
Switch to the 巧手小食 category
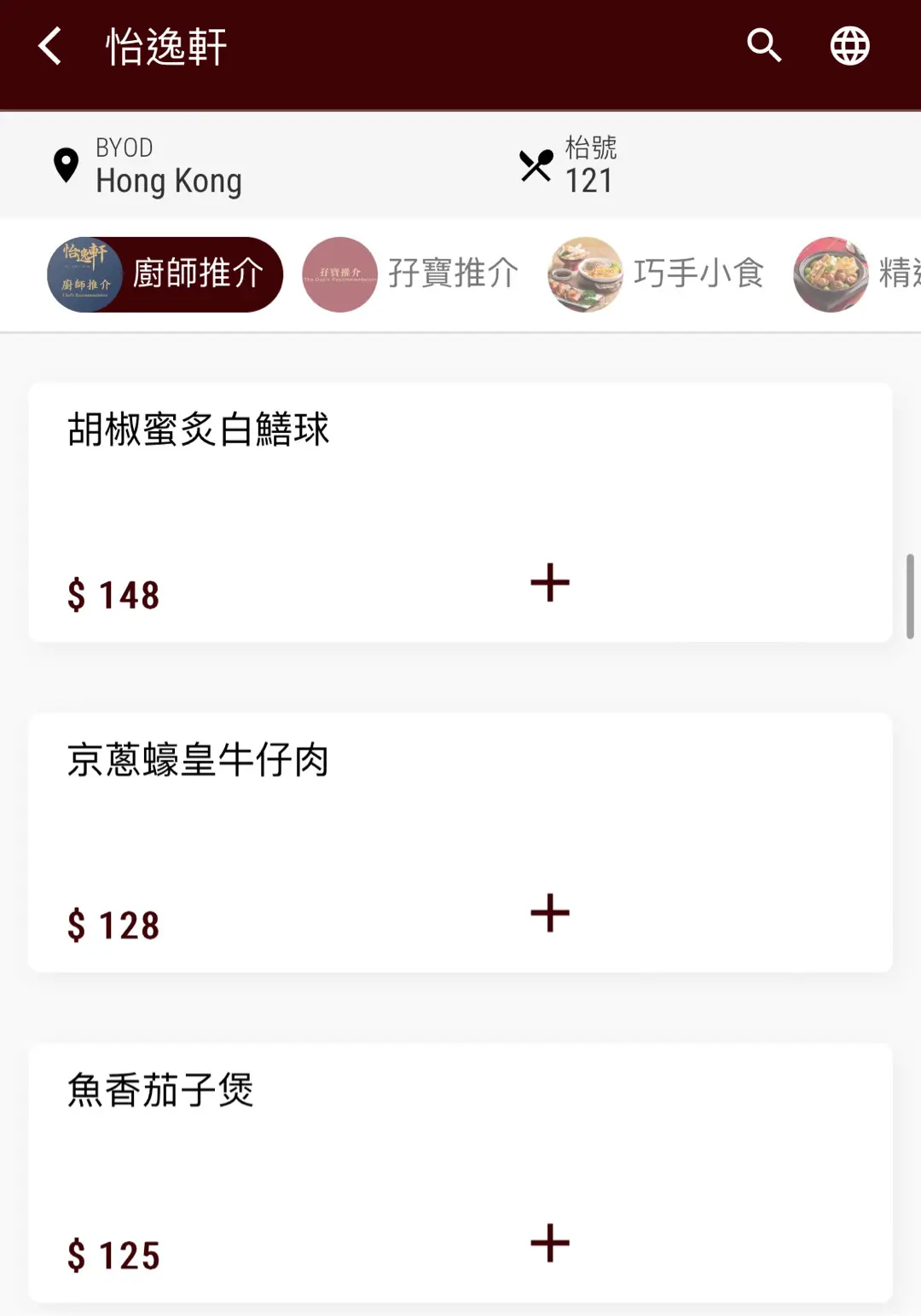[x=657, y=274]
